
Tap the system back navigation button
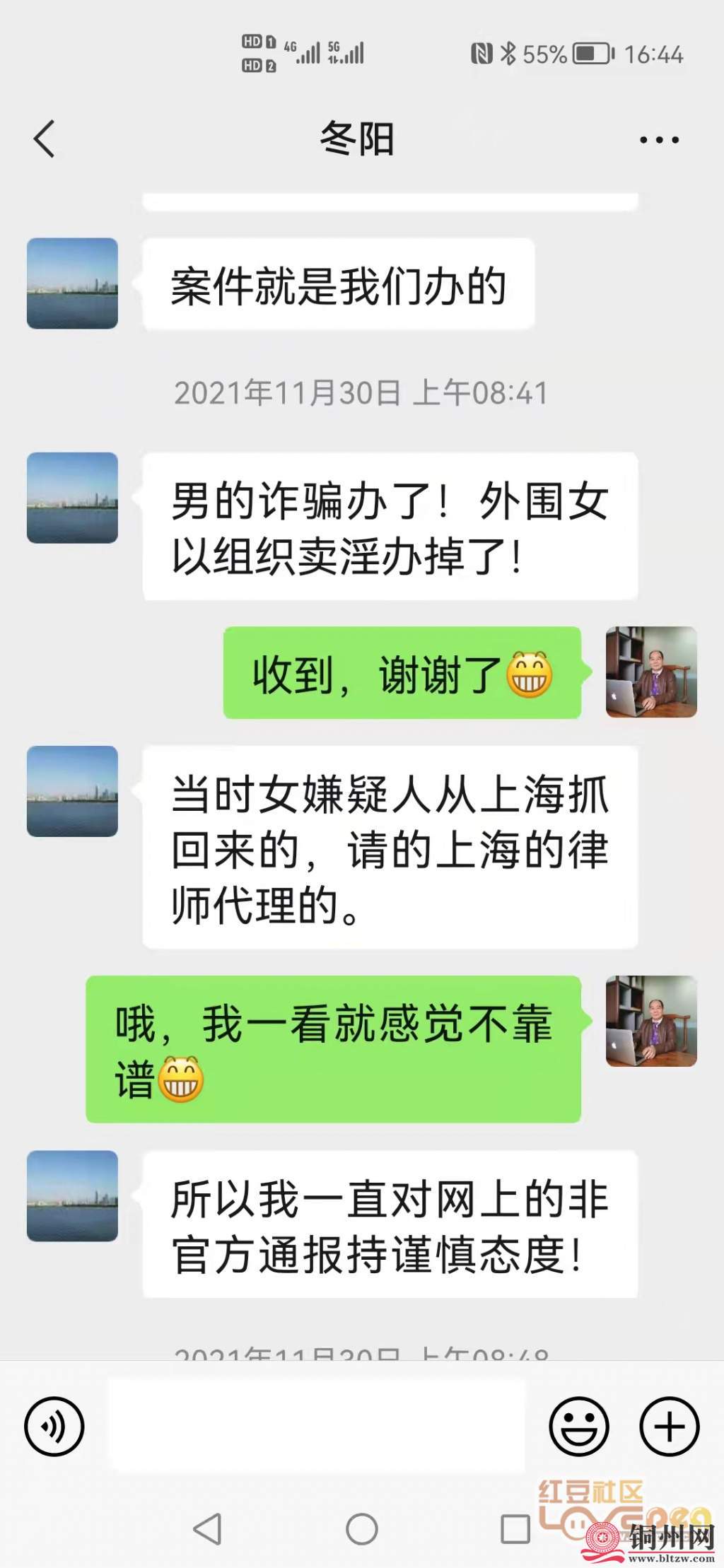click(208, 1529)
